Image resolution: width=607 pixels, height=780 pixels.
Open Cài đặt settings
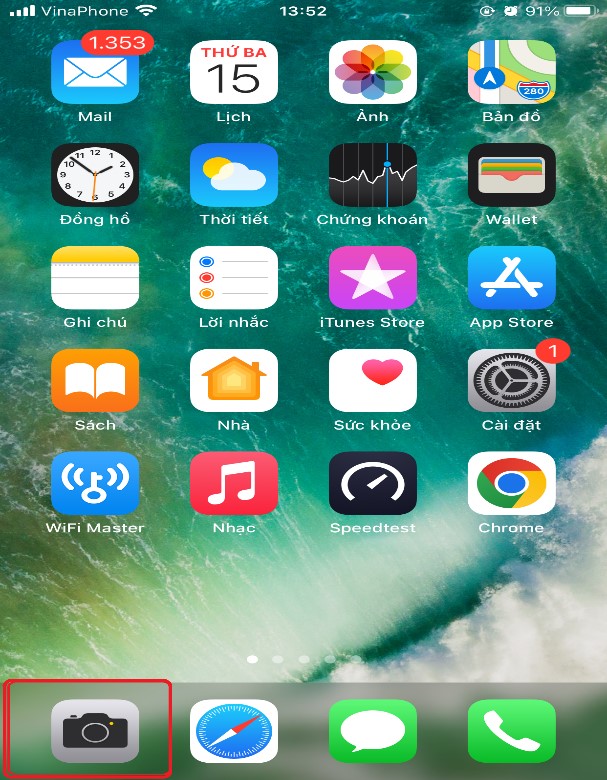[x=512, y=381]
